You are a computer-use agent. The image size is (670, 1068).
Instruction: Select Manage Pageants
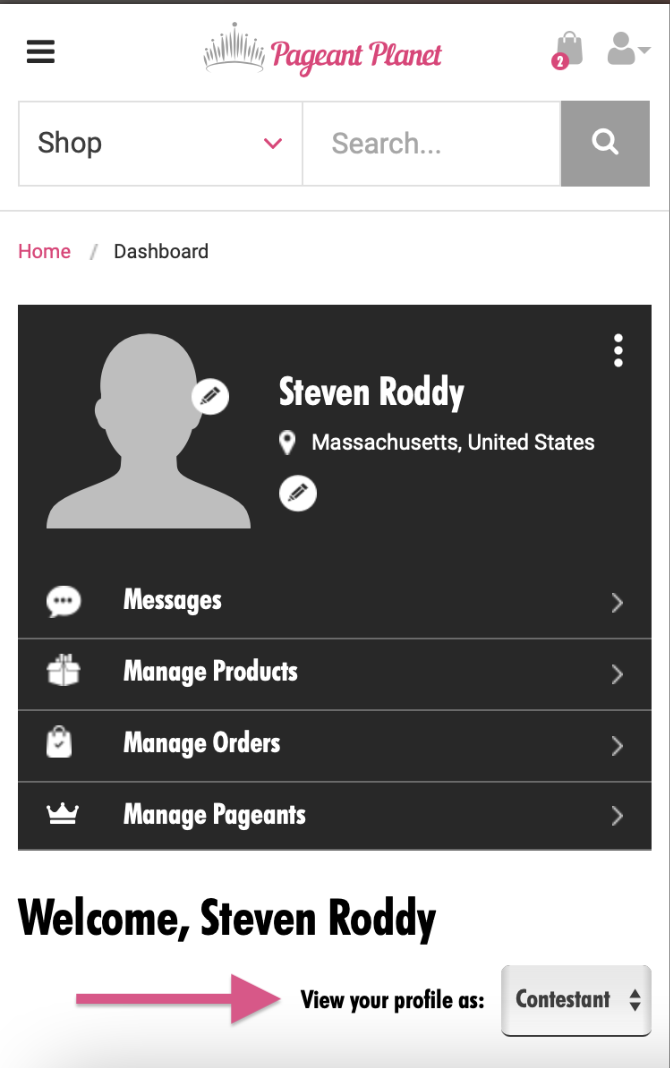(335, 816)
